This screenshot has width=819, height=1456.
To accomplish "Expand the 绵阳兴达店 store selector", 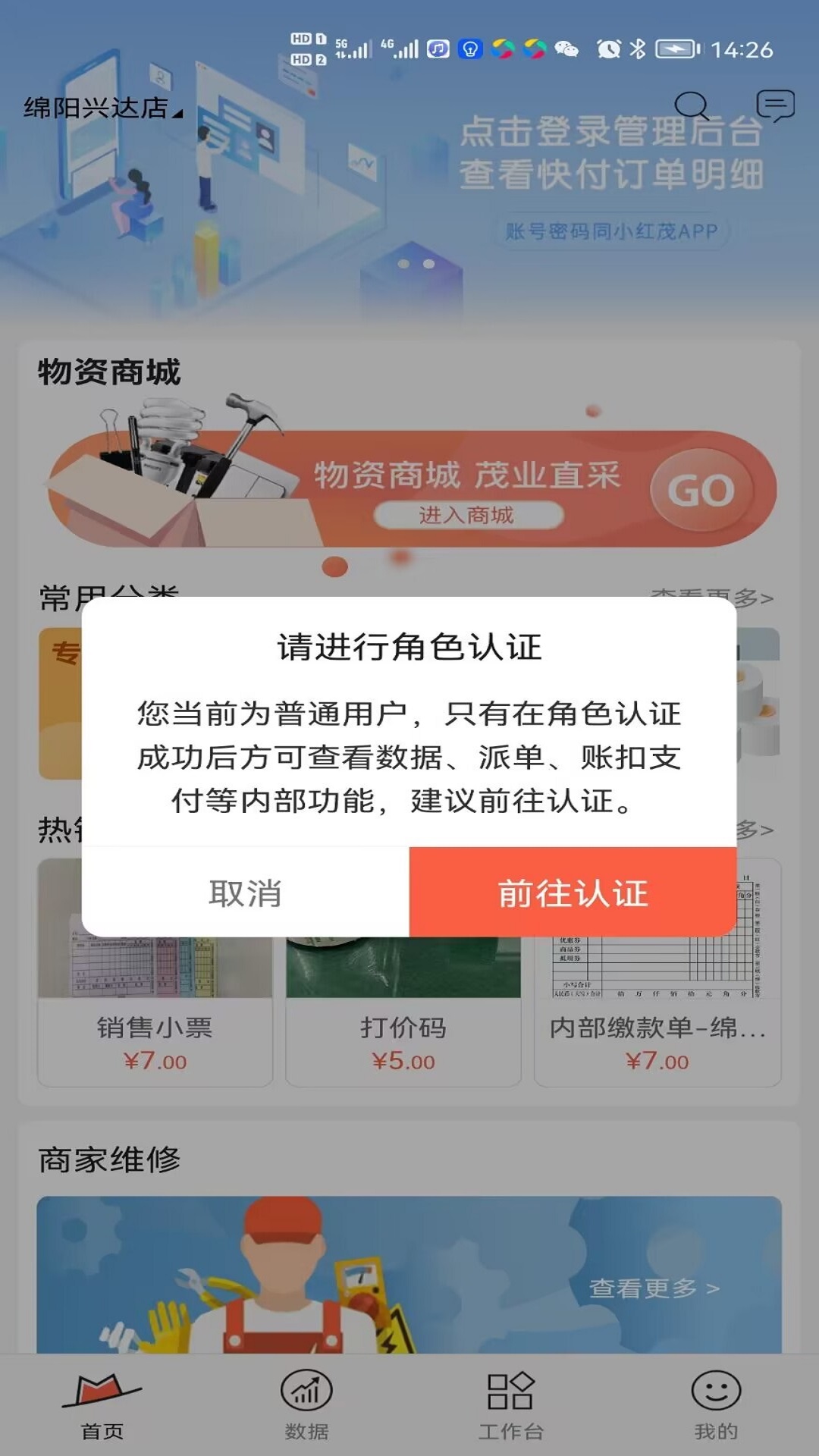I will (x=103, y=108).
